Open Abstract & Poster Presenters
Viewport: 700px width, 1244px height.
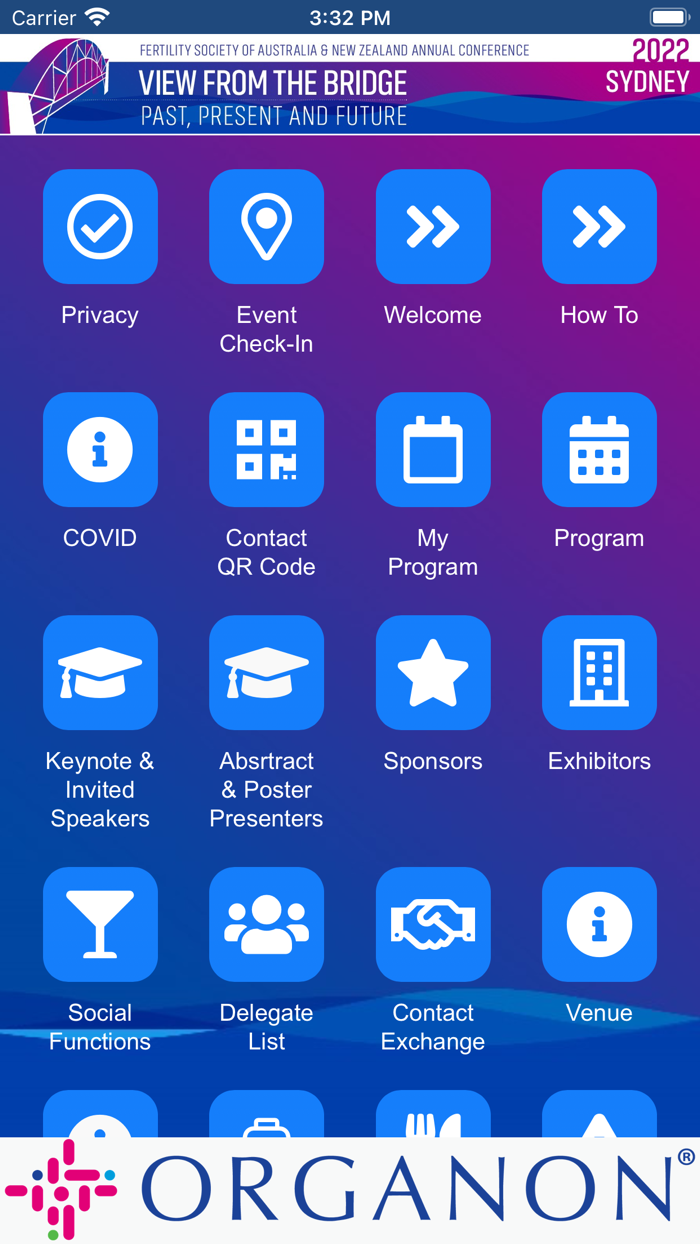click(266, 673)
